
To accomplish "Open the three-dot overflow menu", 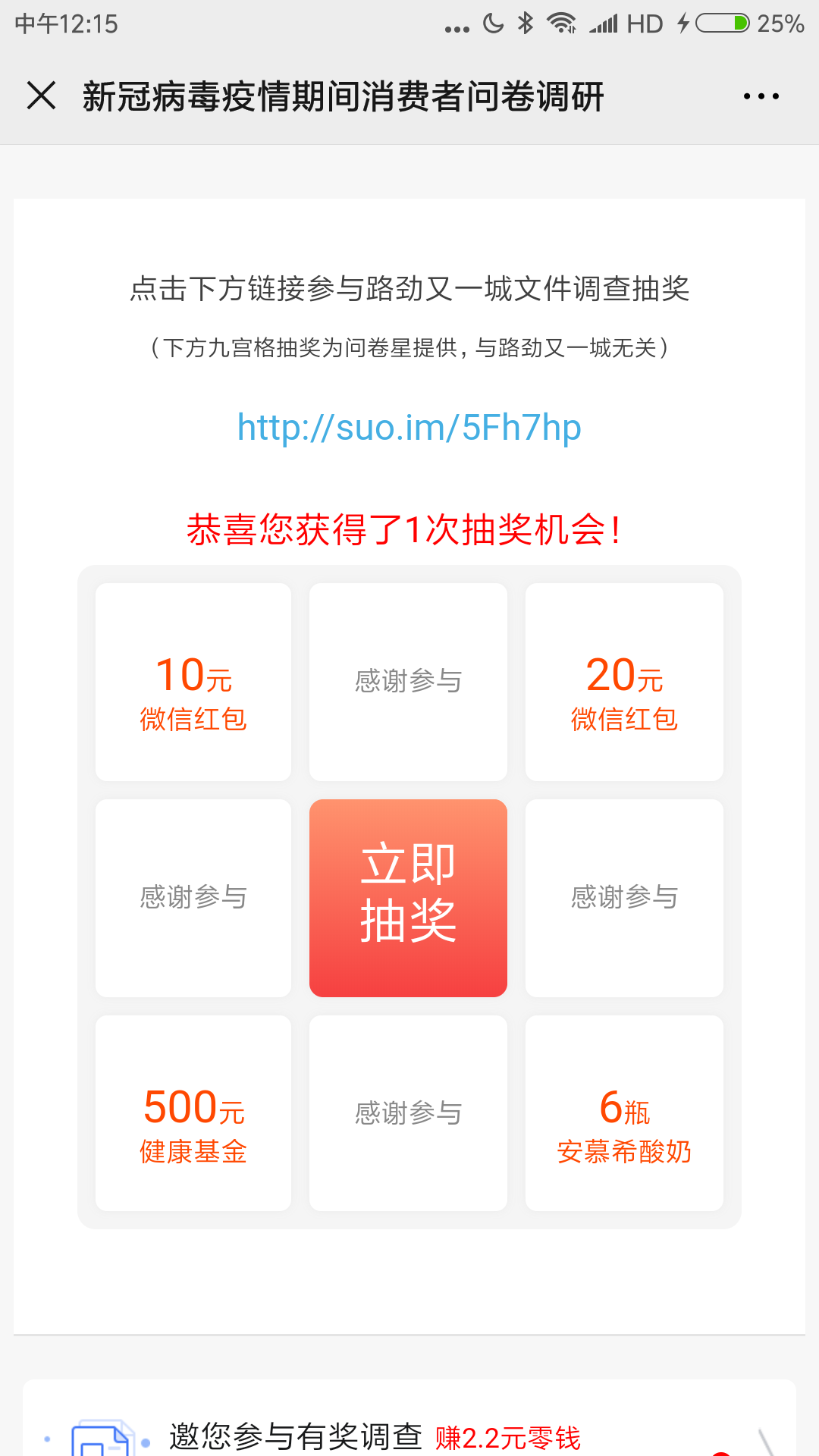I will click(x=761, y=96).
